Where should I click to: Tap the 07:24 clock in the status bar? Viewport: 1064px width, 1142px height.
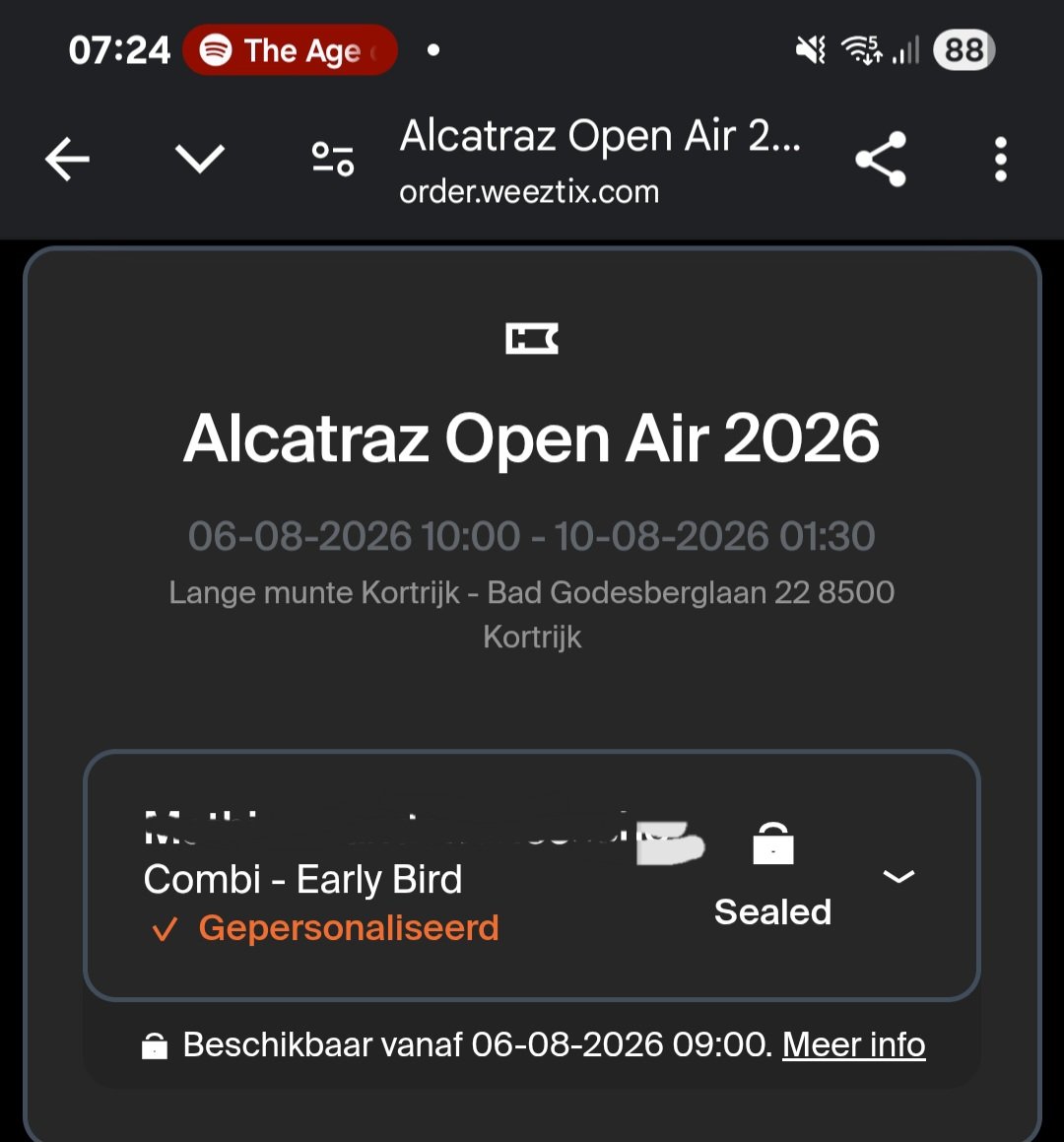pos(118,49)
